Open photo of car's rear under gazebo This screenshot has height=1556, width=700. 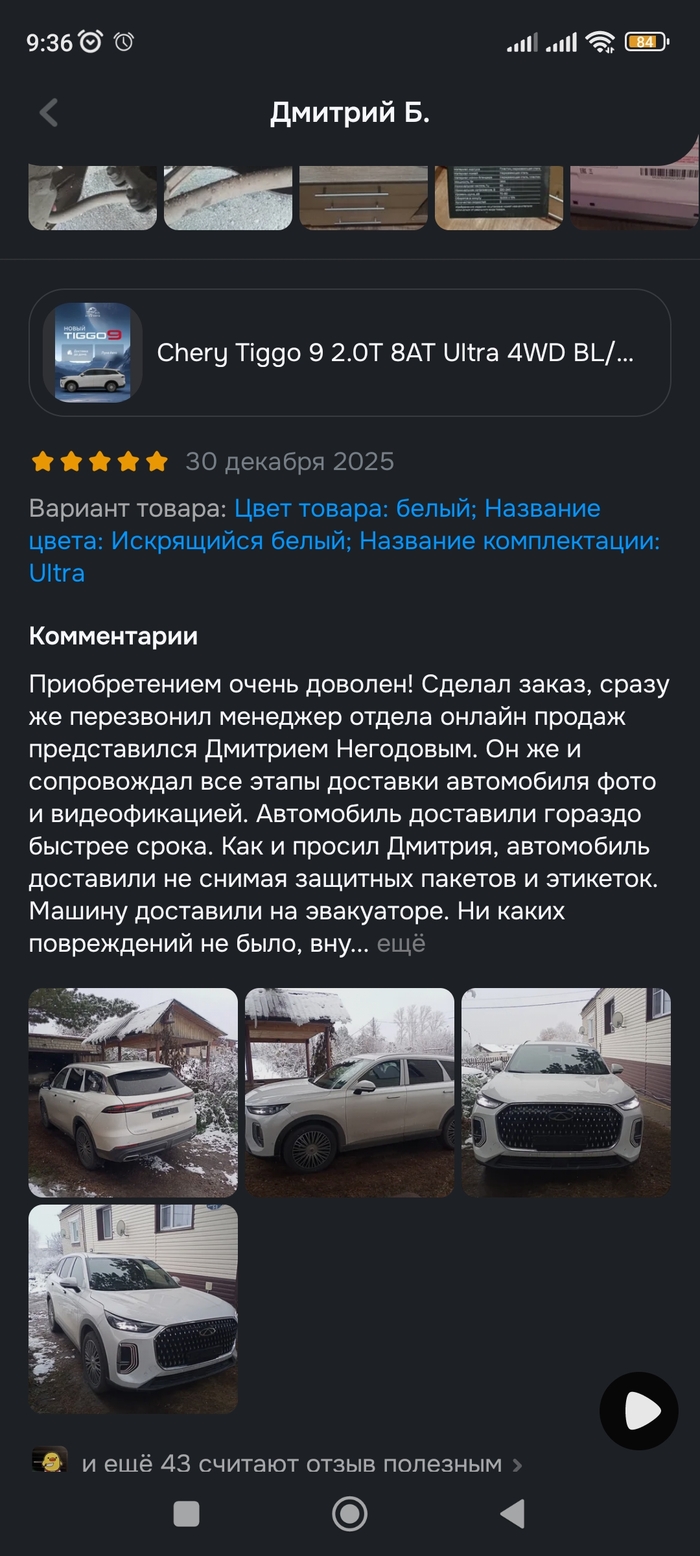[x=133, y=1092]
